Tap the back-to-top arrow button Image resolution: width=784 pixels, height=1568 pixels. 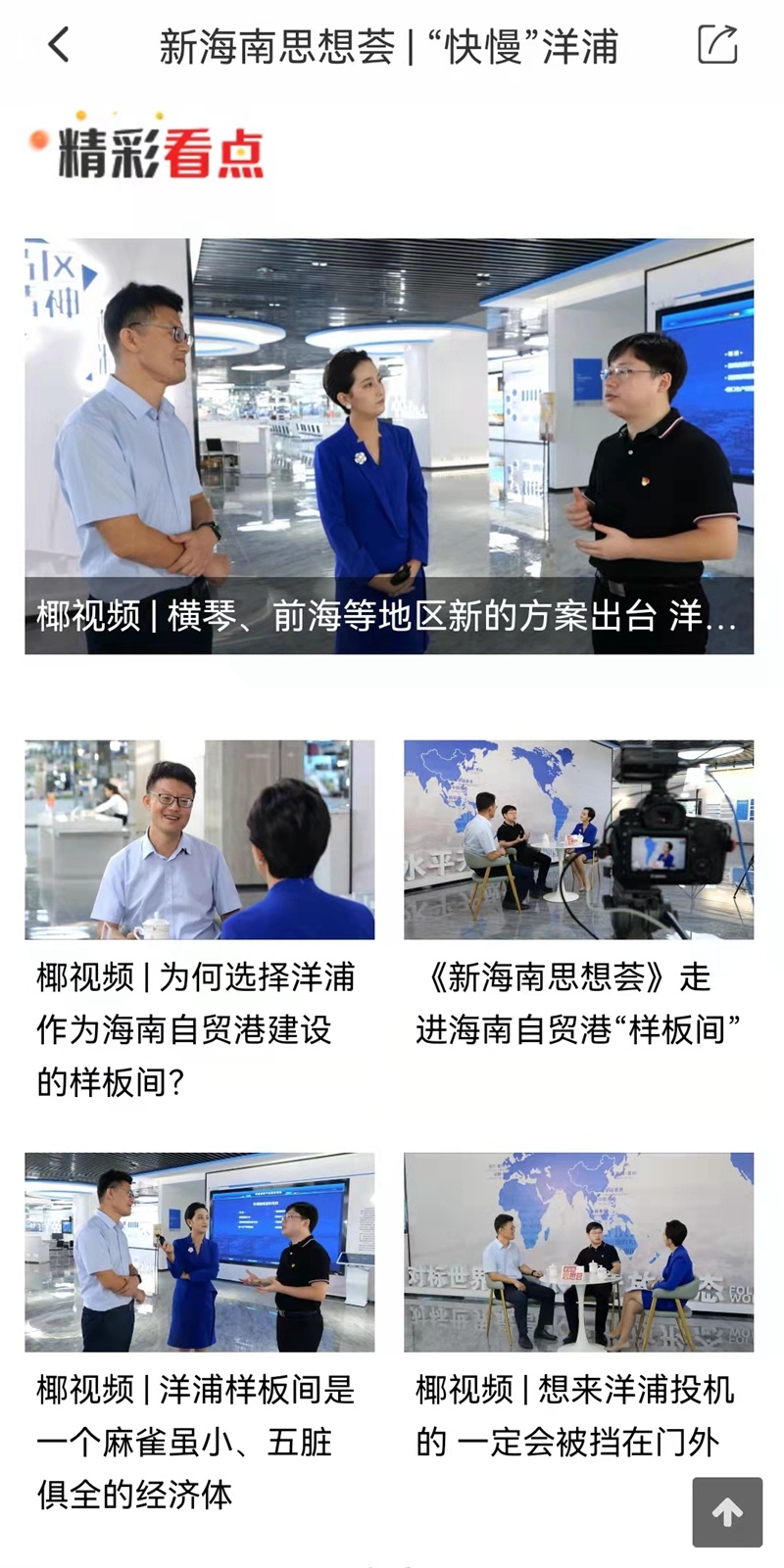727,1512
